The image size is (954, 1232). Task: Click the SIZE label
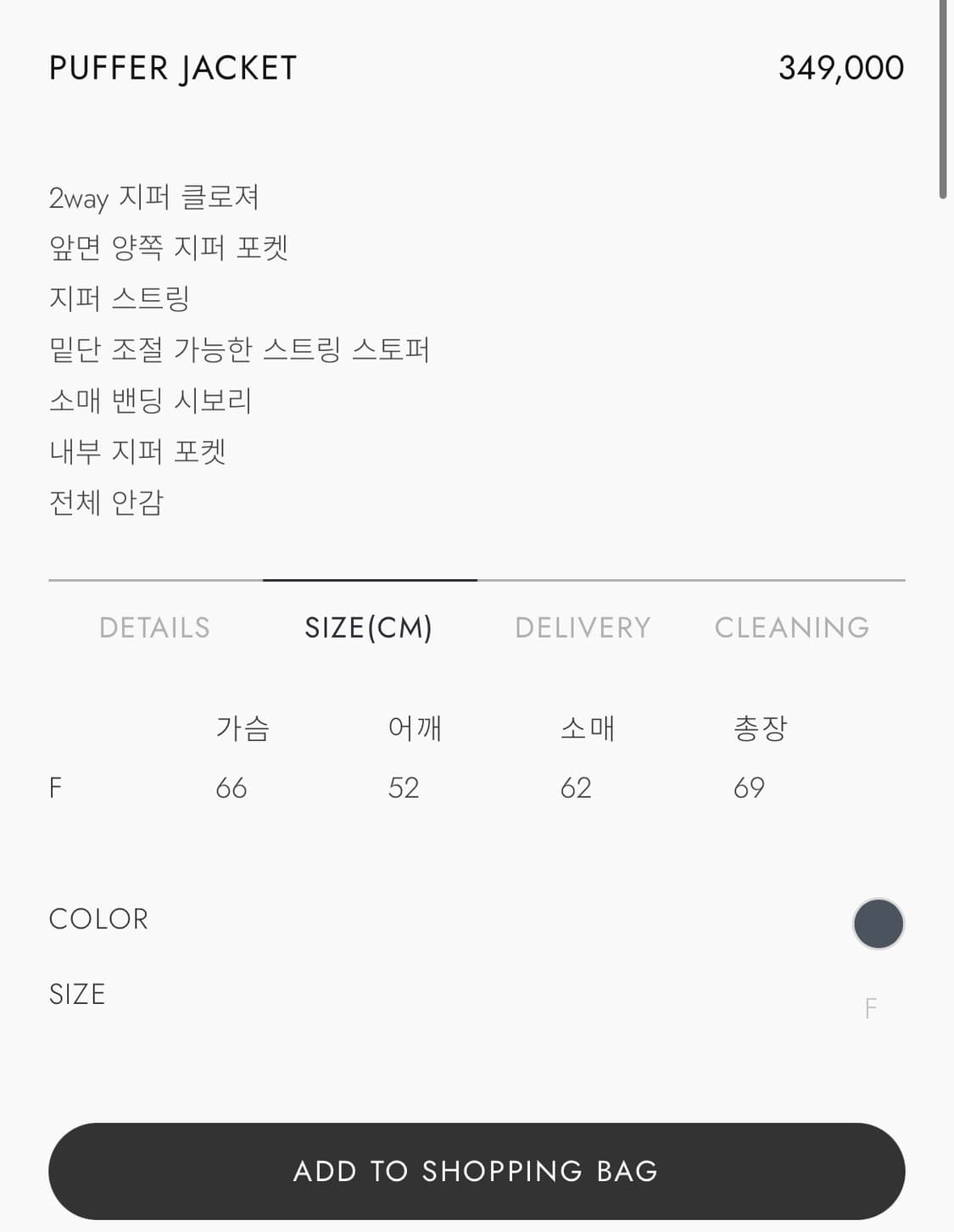[76, 994]
